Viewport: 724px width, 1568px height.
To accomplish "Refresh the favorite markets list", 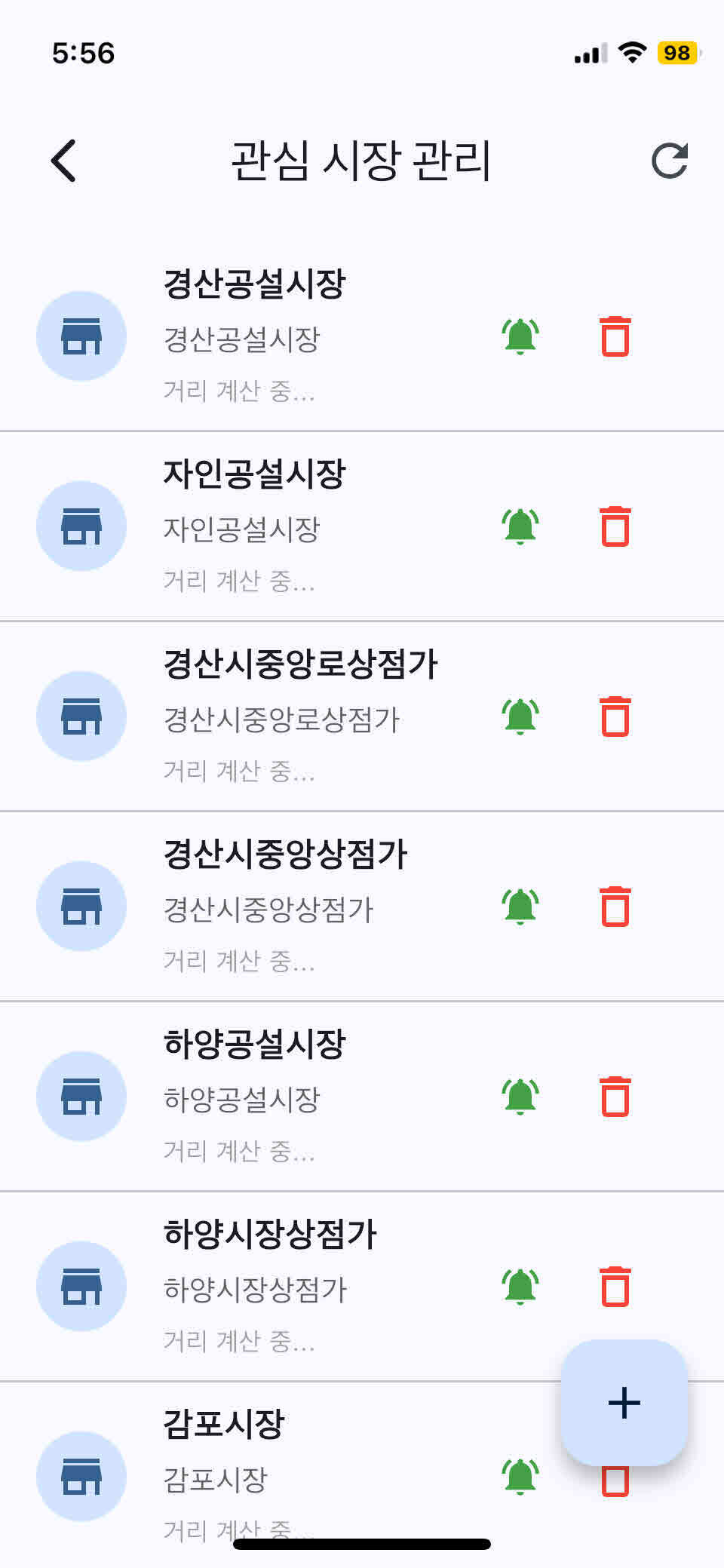I will pos(669,161).
